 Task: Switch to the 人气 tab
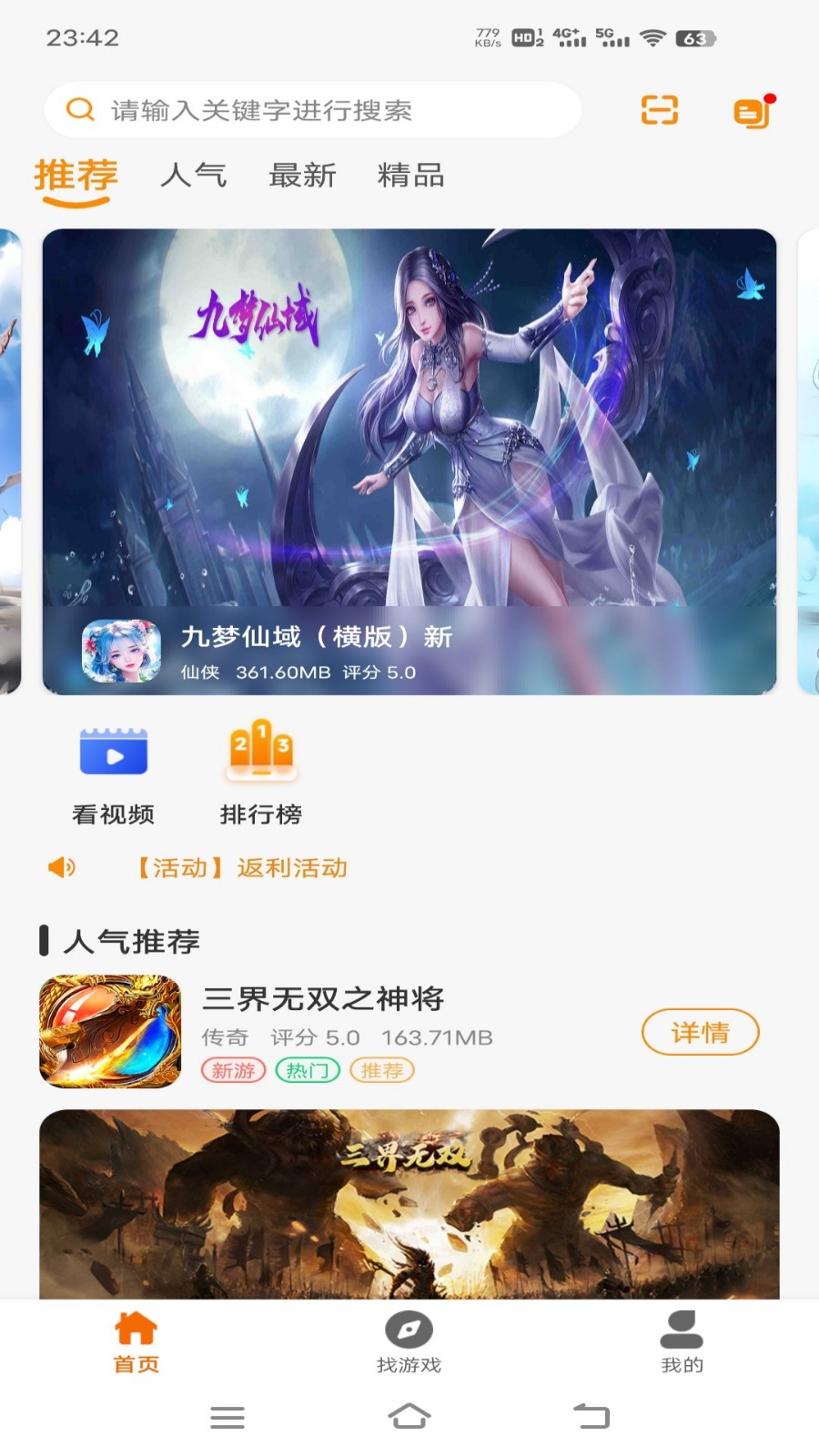[x=193, y=176]
